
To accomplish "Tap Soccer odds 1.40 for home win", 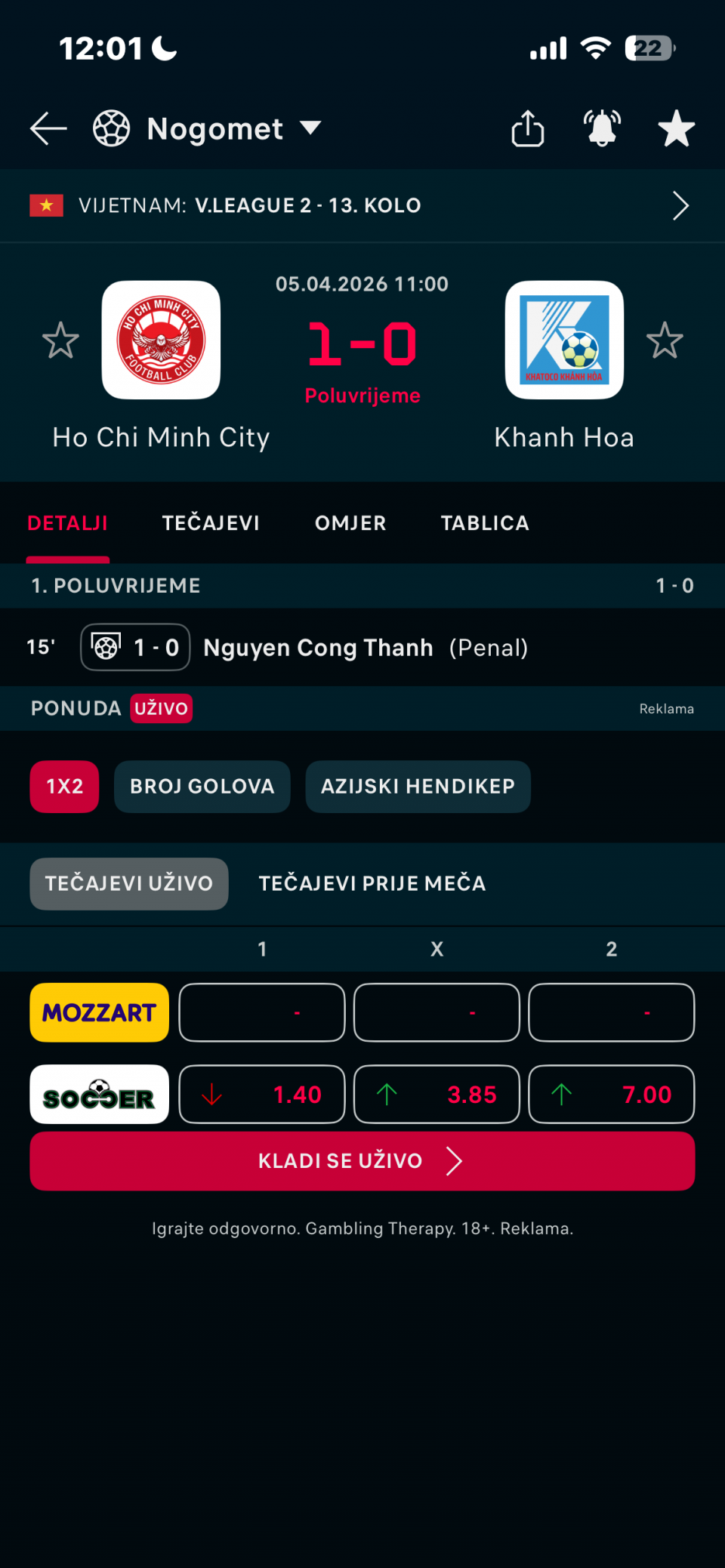I will click(262, 1095).
